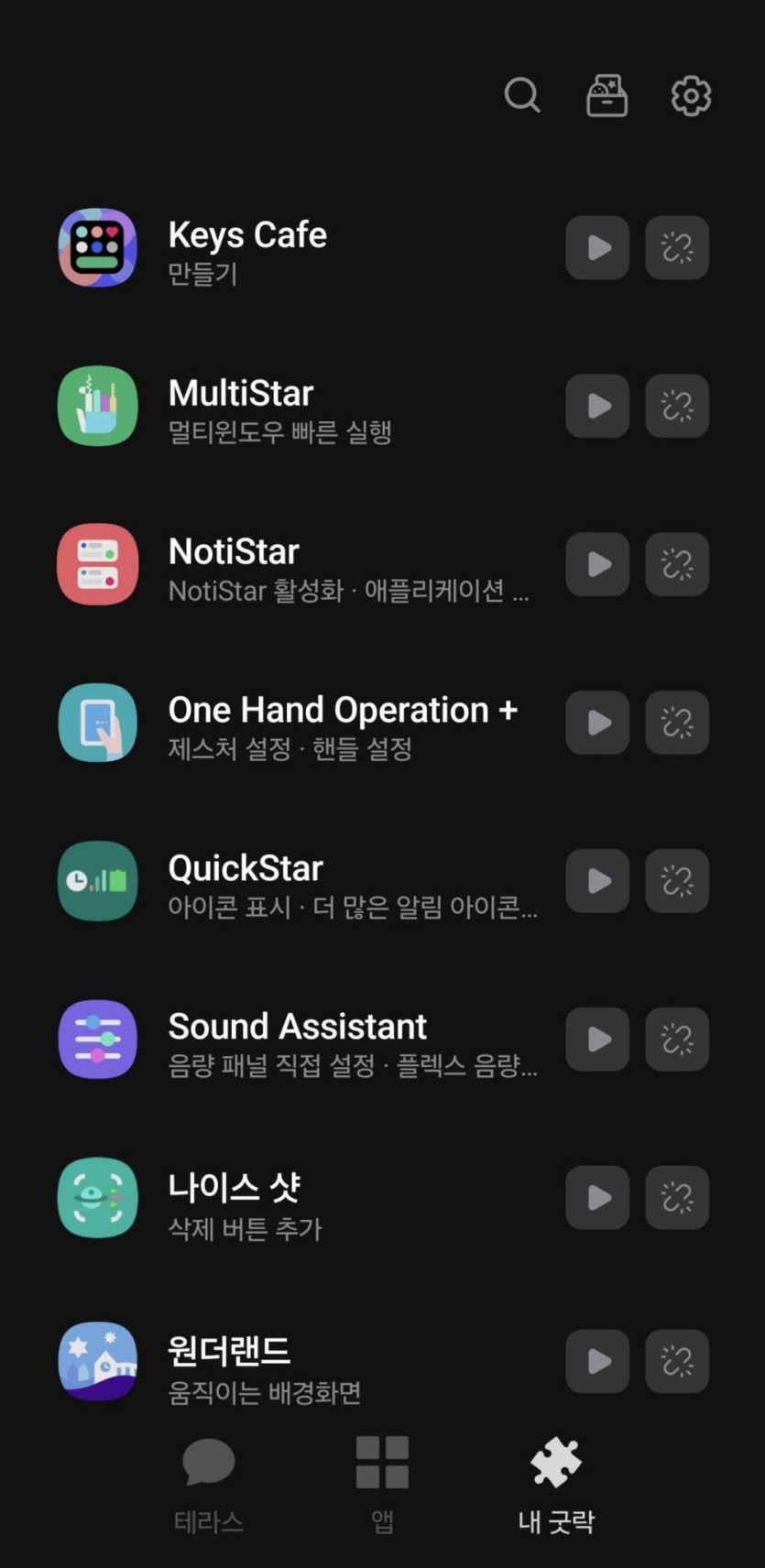The image size is (765, 1568).
Task: Launch NotiStar with its play button
Action: coord(597,564)
